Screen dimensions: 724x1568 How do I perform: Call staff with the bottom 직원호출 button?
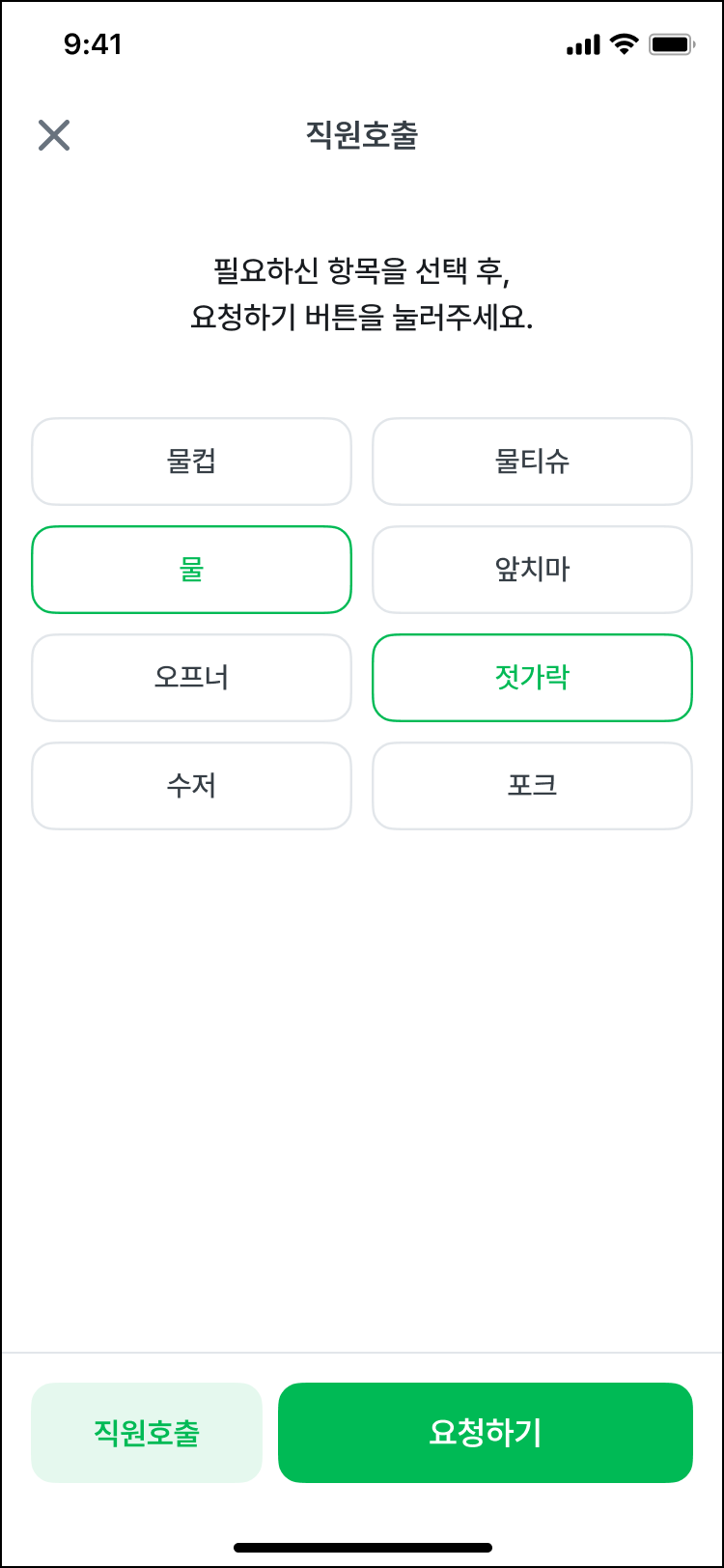147,1433
